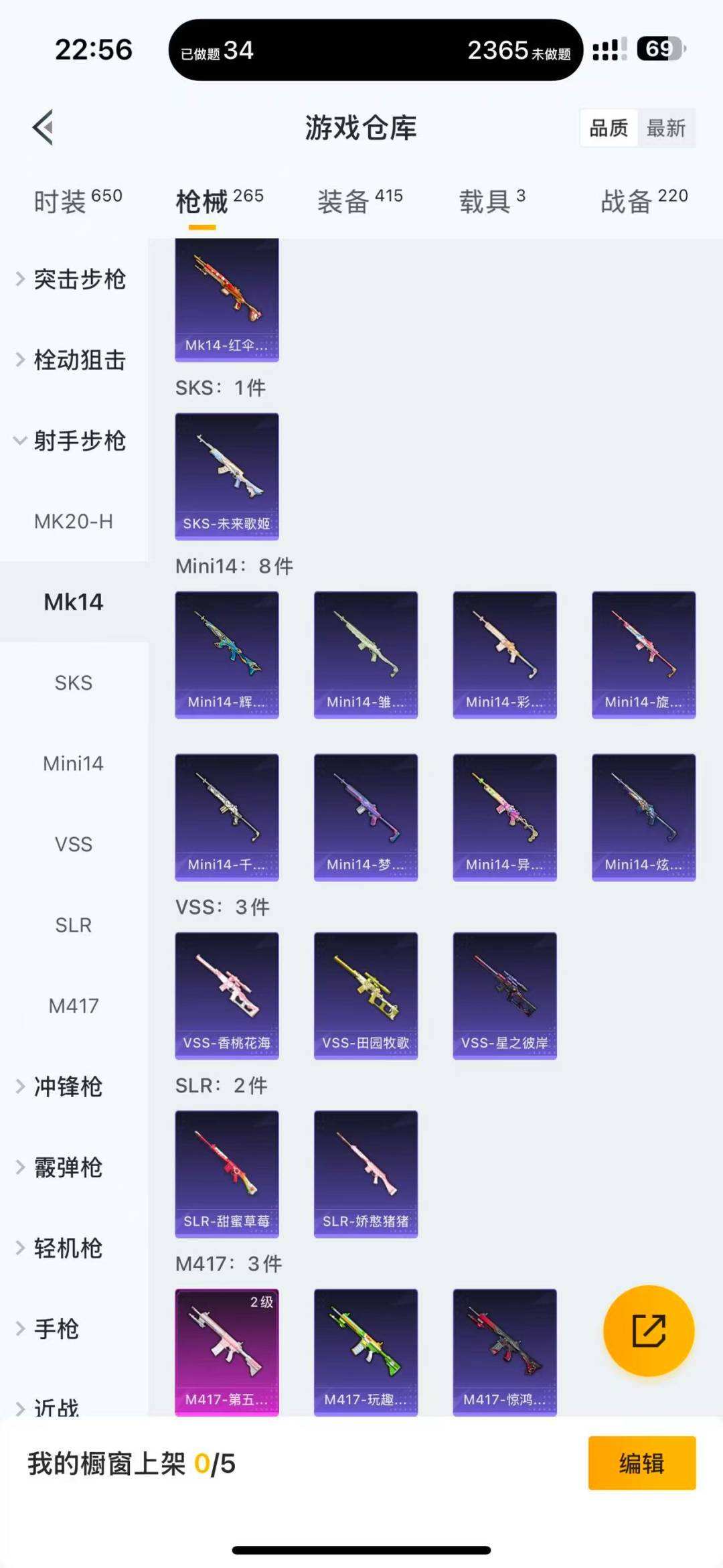Open the VSS-香桃花海 skin
Image resolution: width=723 pixels, height=1568 pixels.
tap(227, 995)
